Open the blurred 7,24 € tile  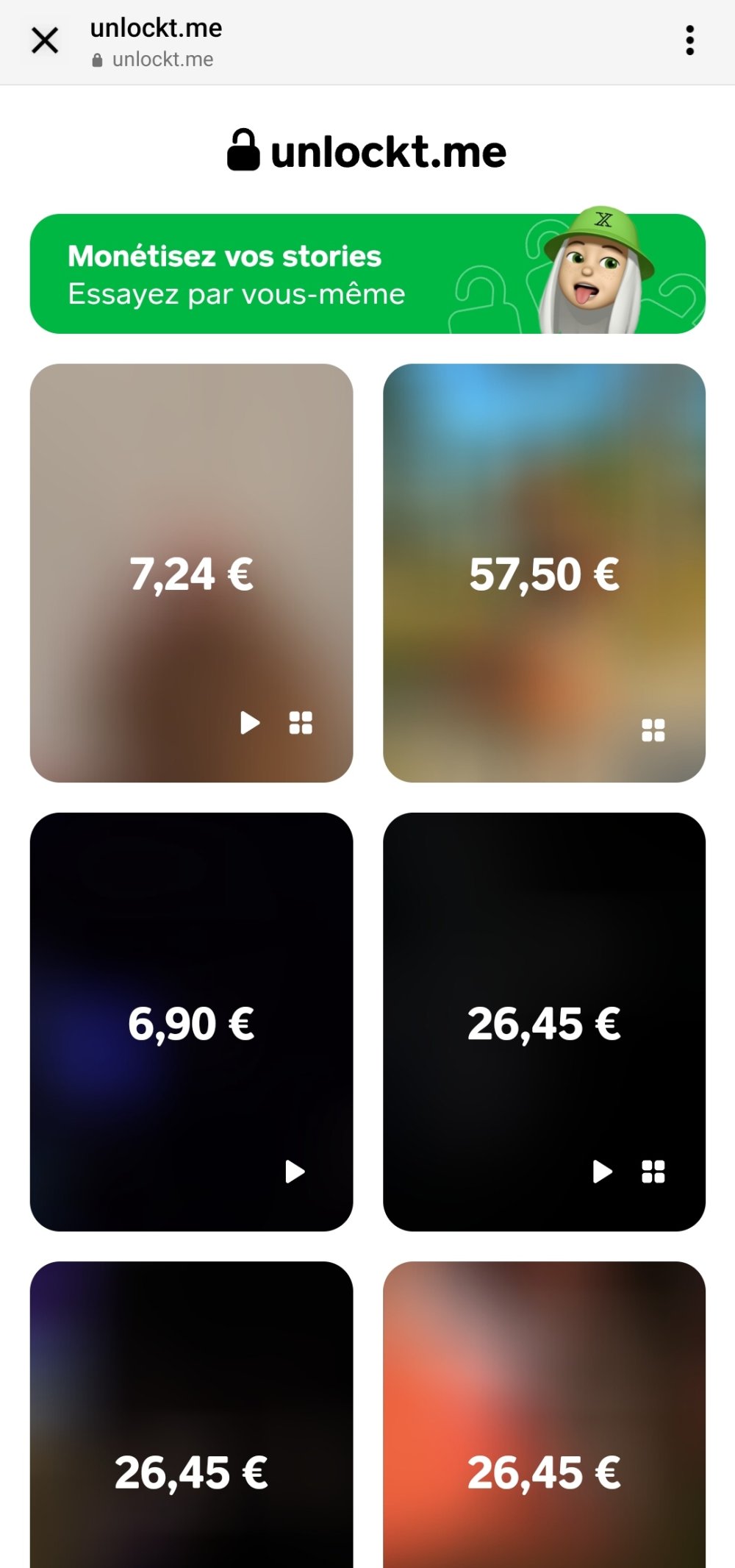(x=191, y=573)
